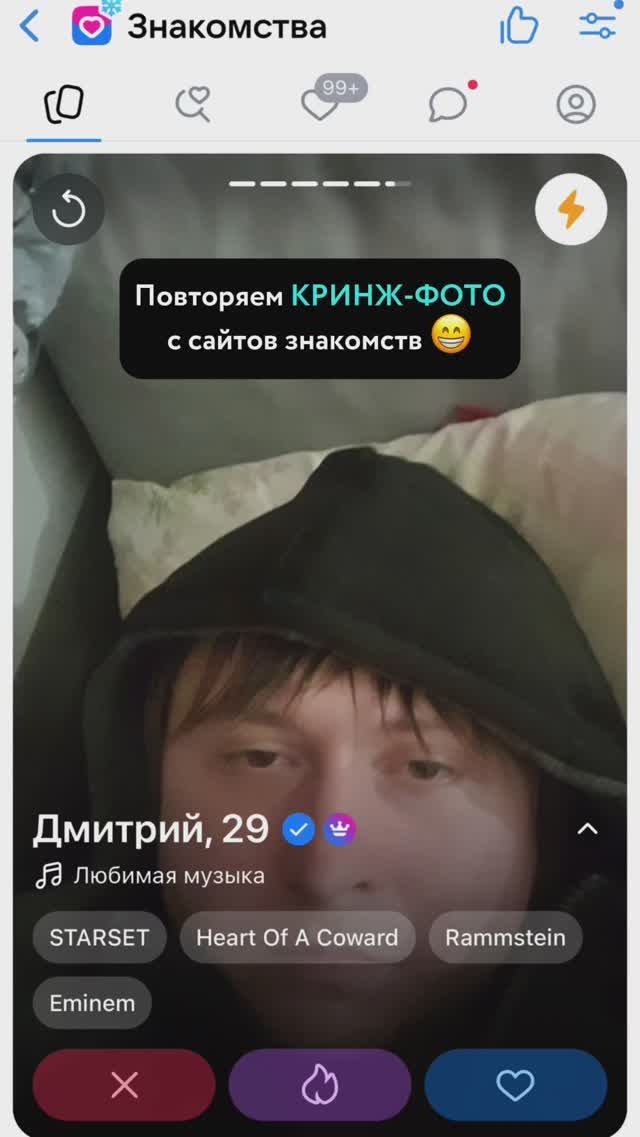Tap the thumbs-up icon in the header
Screen dimensions: 640x1137
point(519,27)
